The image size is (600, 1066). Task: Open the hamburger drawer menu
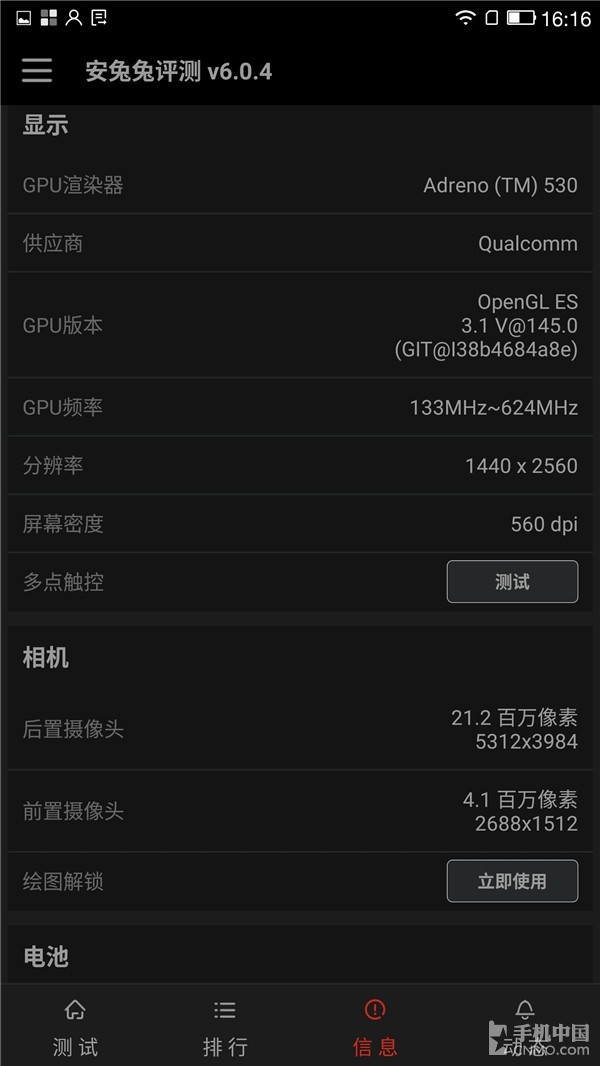(x=37, y=70)
